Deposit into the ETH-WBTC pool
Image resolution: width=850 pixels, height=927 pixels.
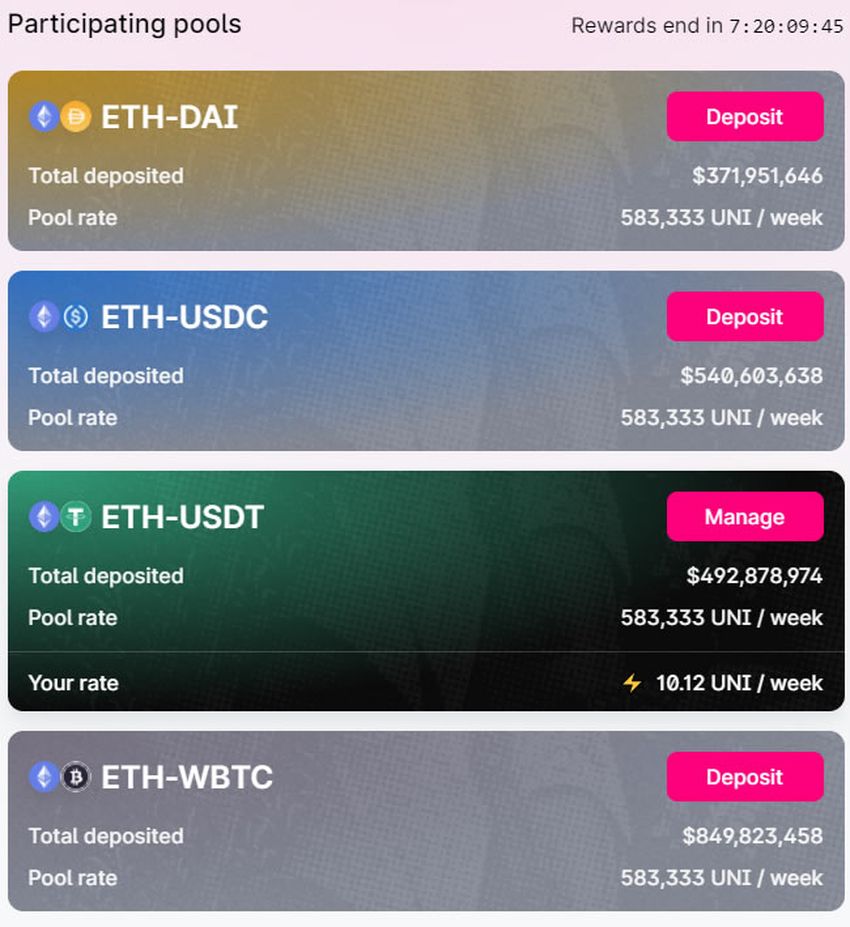tap(745, 777)
